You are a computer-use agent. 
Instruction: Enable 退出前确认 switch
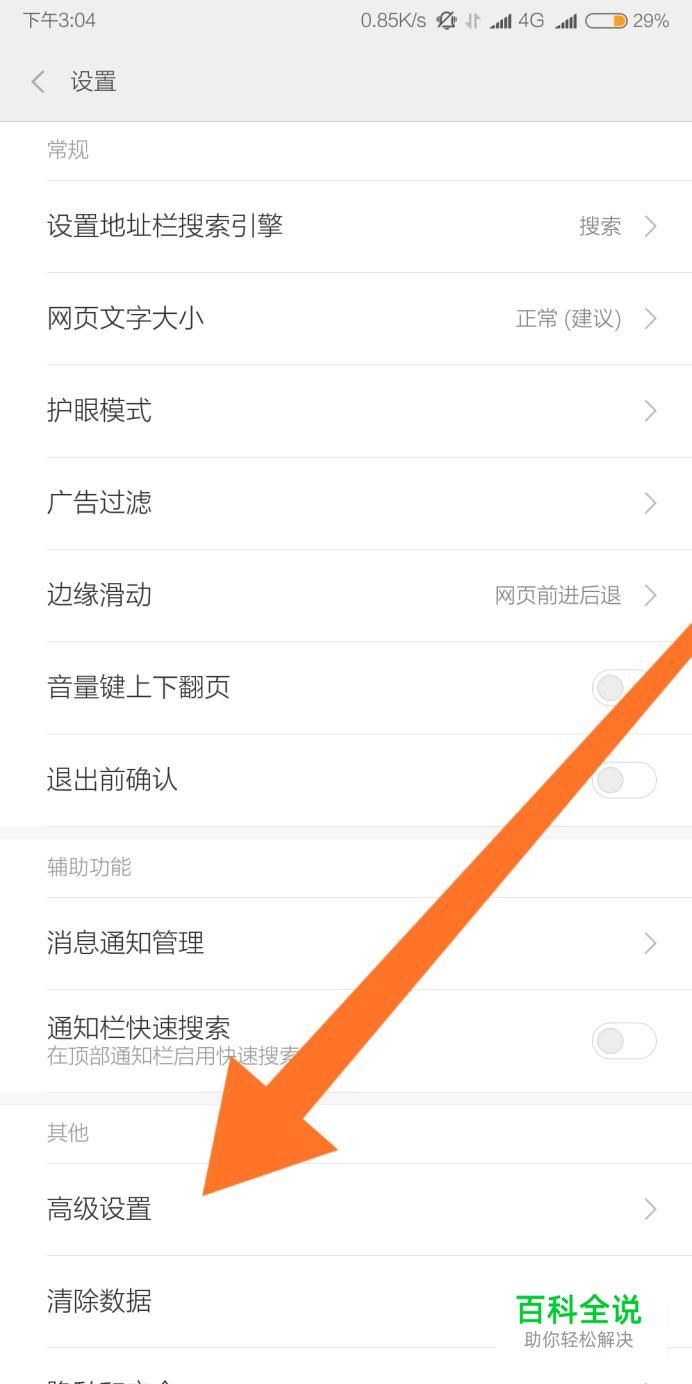tap(624, 780)
